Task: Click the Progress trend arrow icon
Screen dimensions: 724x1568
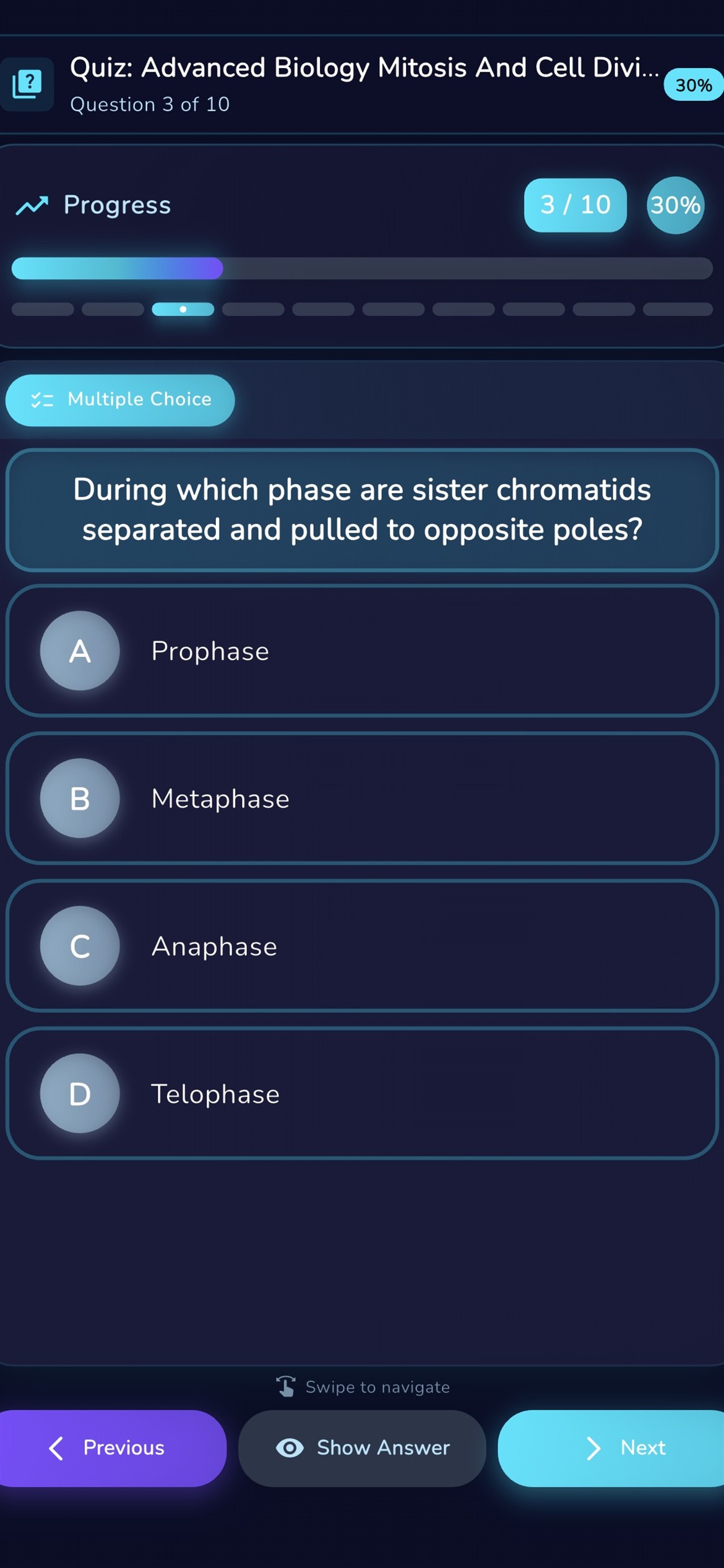Action: pos(32,204)
